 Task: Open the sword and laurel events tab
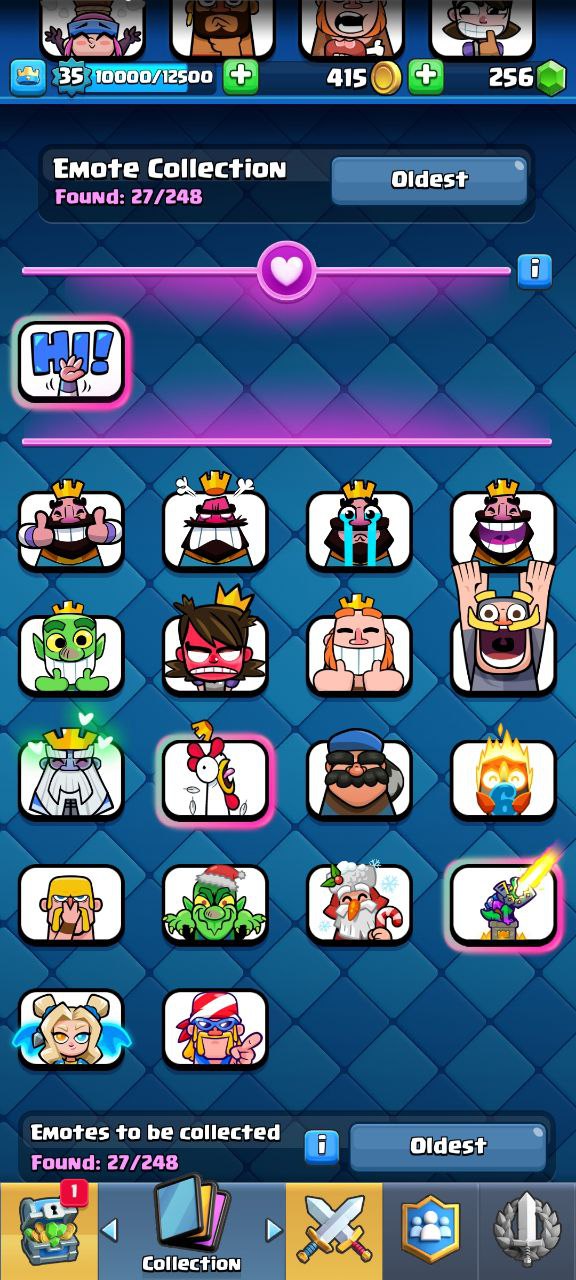[x=527, y=1230]
